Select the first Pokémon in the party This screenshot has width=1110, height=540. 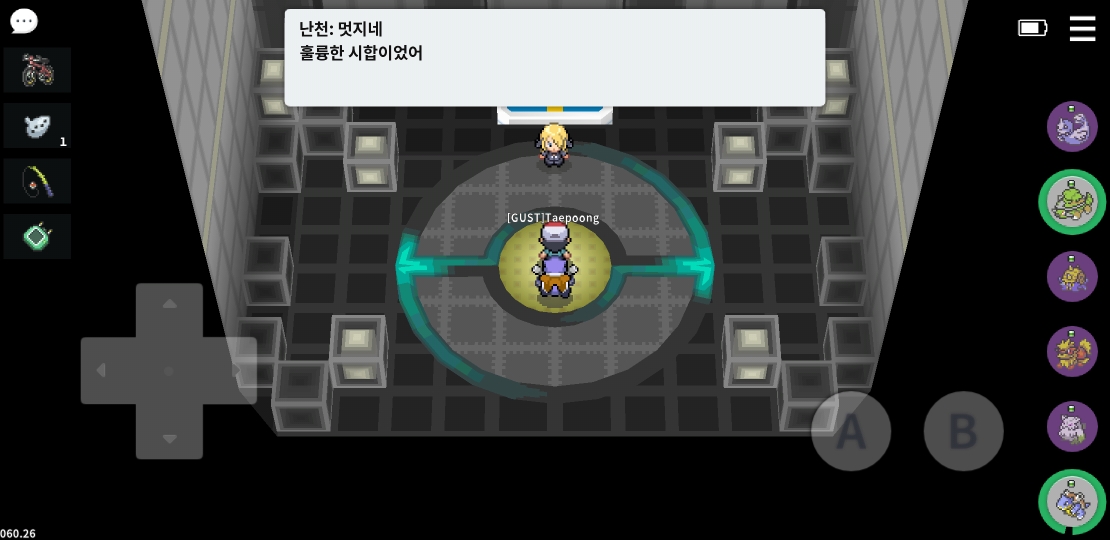coord(1072,127)
